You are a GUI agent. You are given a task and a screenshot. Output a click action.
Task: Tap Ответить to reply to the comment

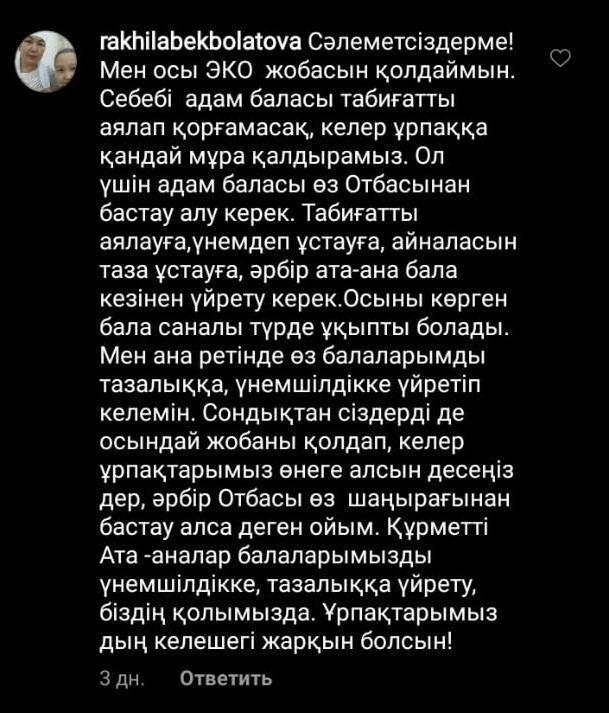[226, 679]
